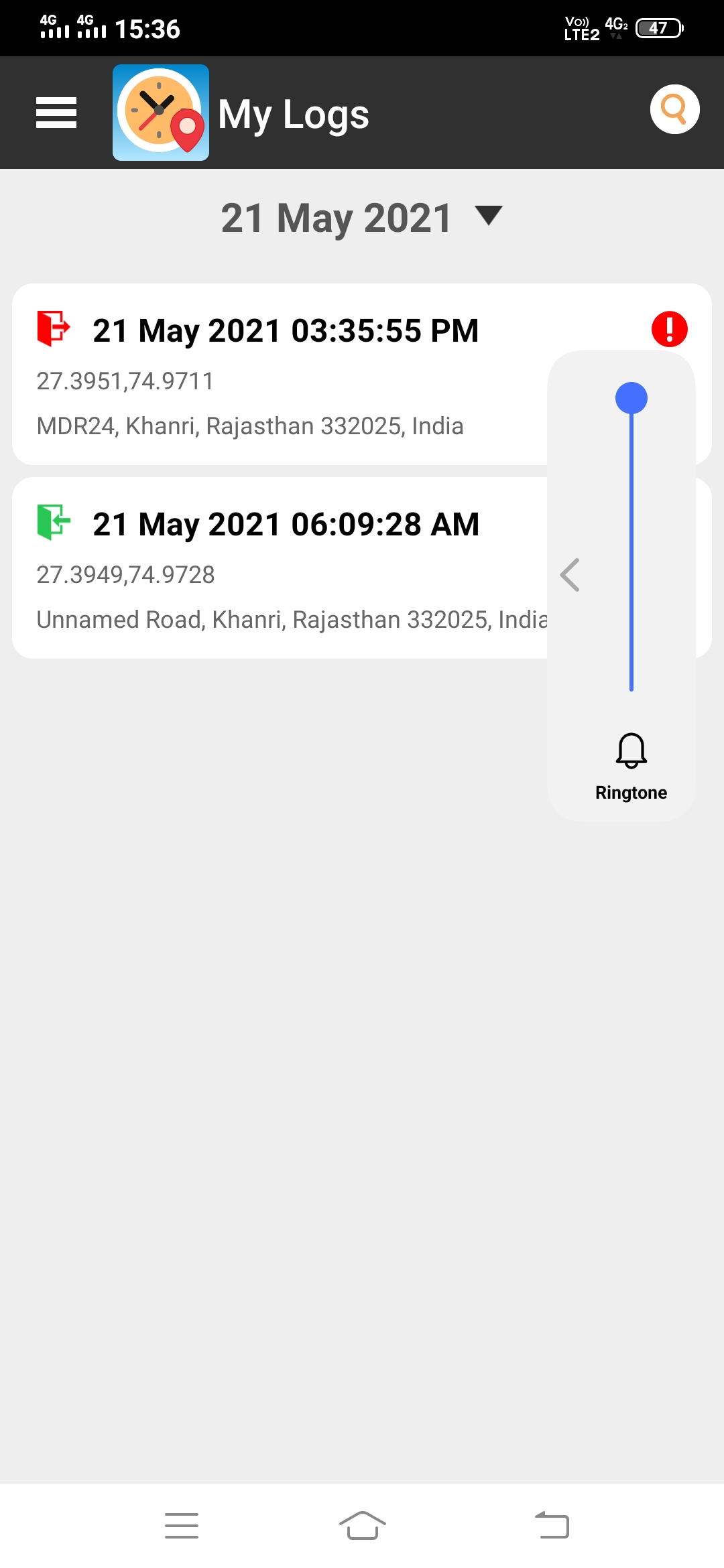Image resolution: width=724 pixels, height=1568 pixels.
Task: Open the search icon in app bar
Action: tap(674, 109)
